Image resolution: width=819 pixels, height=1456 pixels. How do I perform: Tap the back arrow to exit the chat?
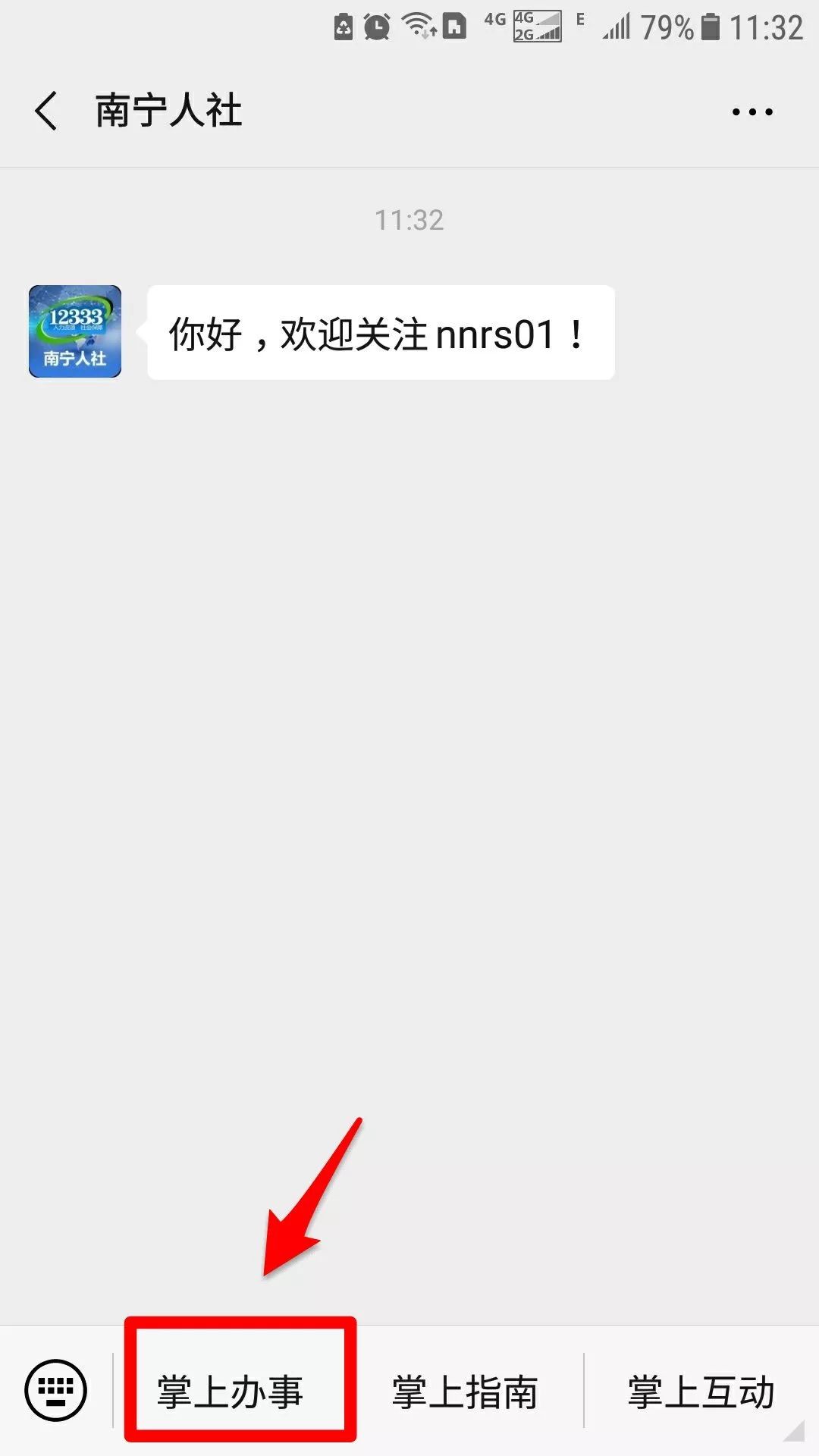pyautogui.click(x=45, y=111)
